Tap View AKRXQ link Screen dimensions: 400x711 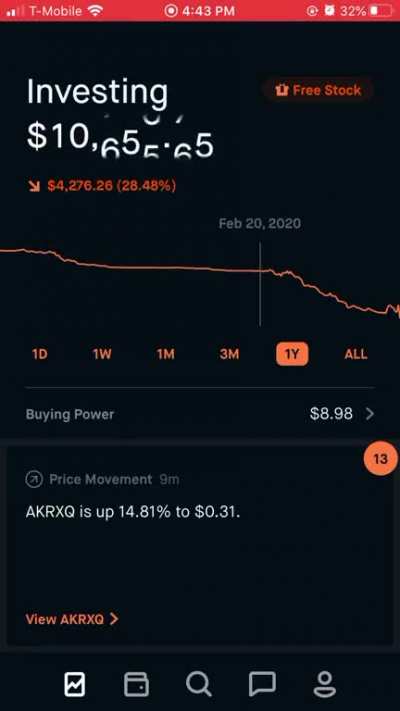(72, 619)
